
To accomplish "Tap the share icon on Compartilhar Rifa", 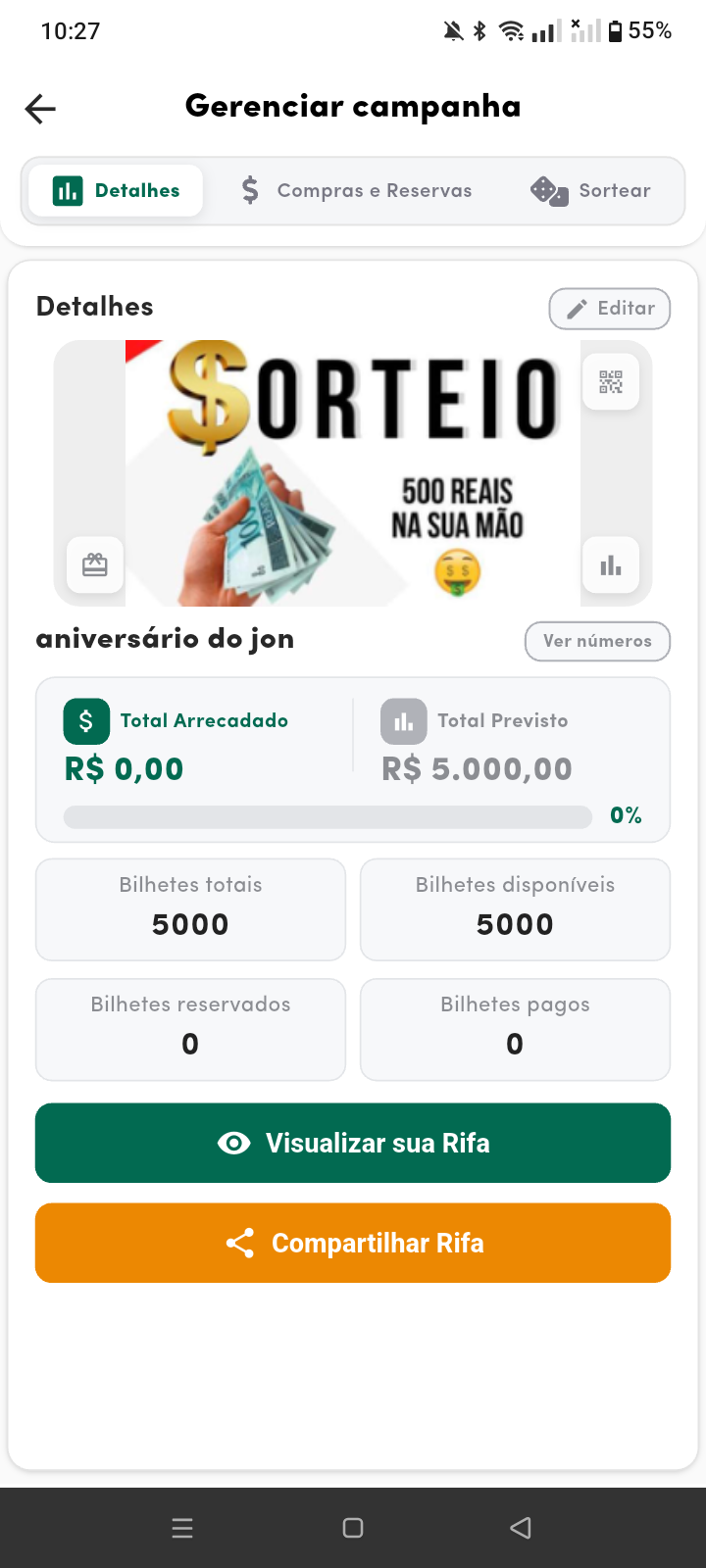I will pyautogui.click(x=239, y=1242).
